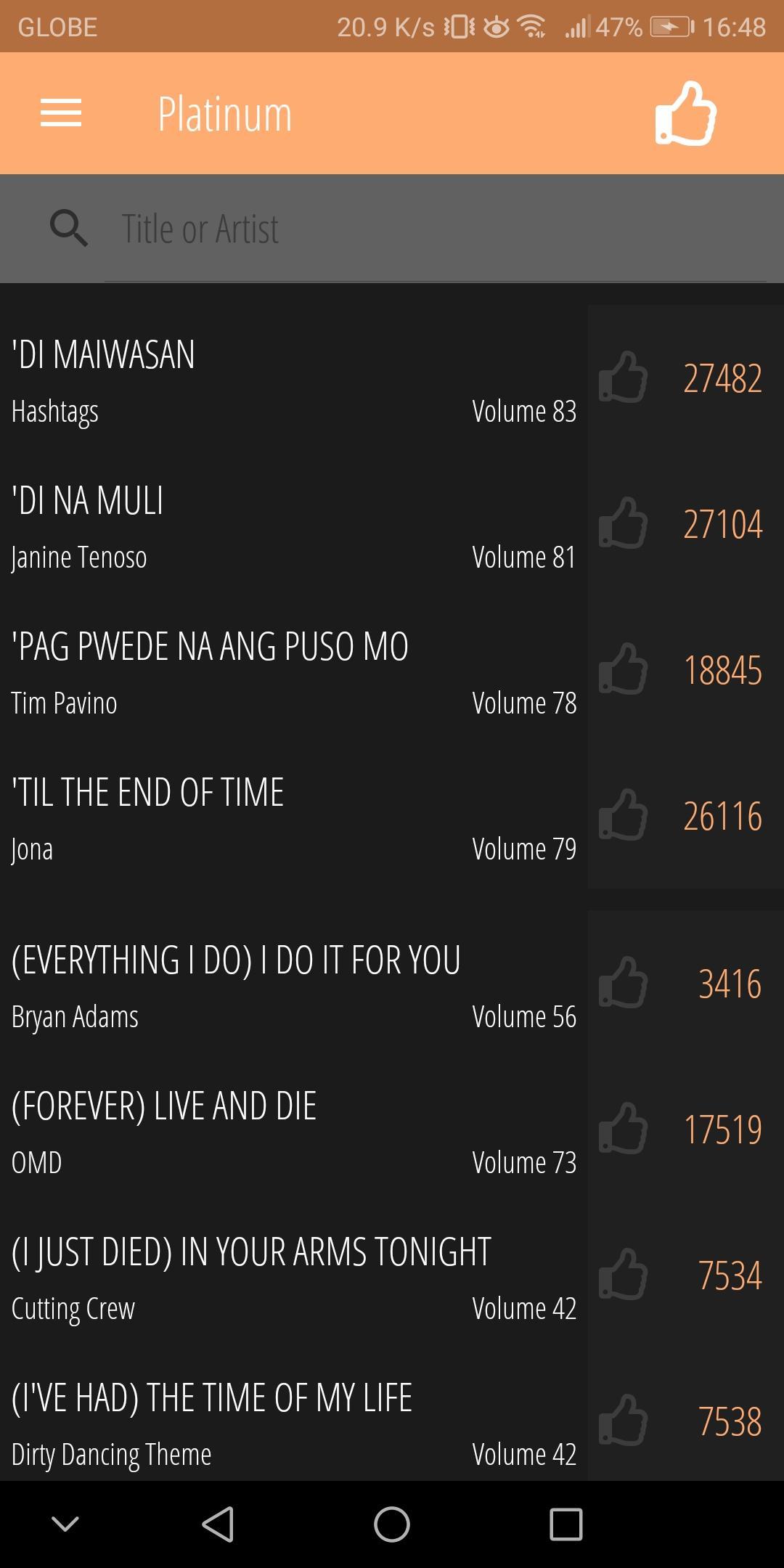Like the Bryan Adams song
784x1568 pixels.
tap(623, 983)
